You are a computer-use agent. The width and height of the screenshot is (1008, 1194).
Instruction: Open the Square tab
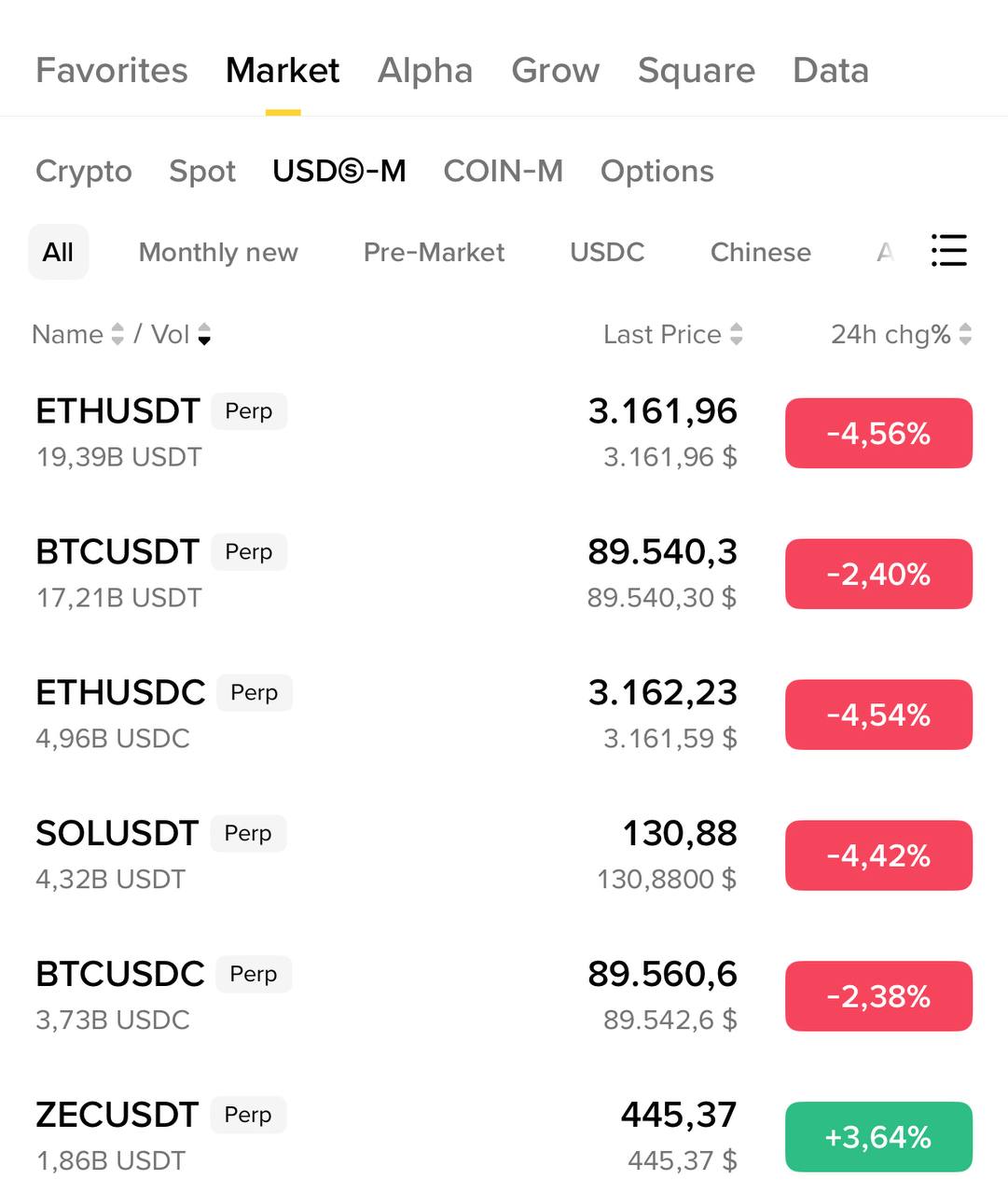697,71
